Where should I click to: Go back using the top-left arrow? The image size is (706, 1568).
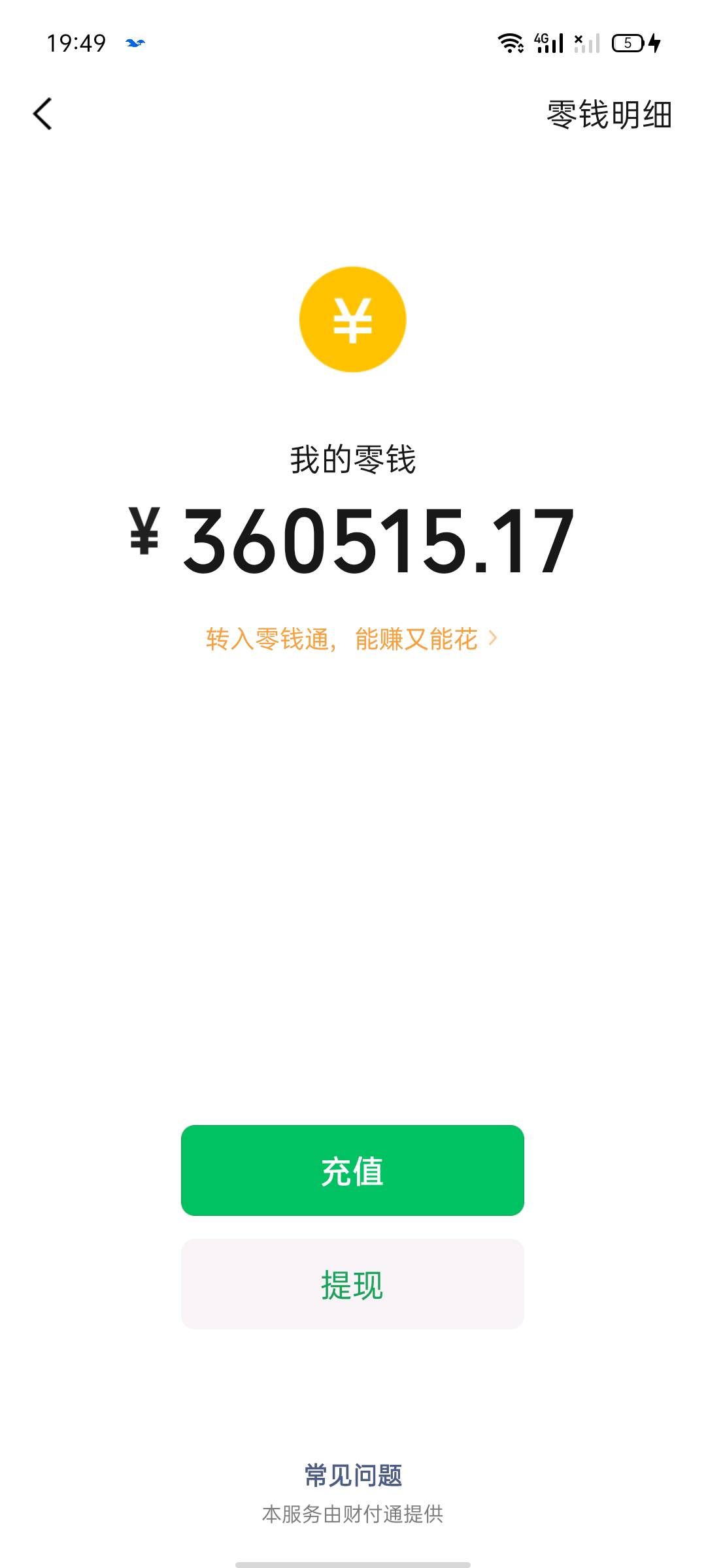43,114
